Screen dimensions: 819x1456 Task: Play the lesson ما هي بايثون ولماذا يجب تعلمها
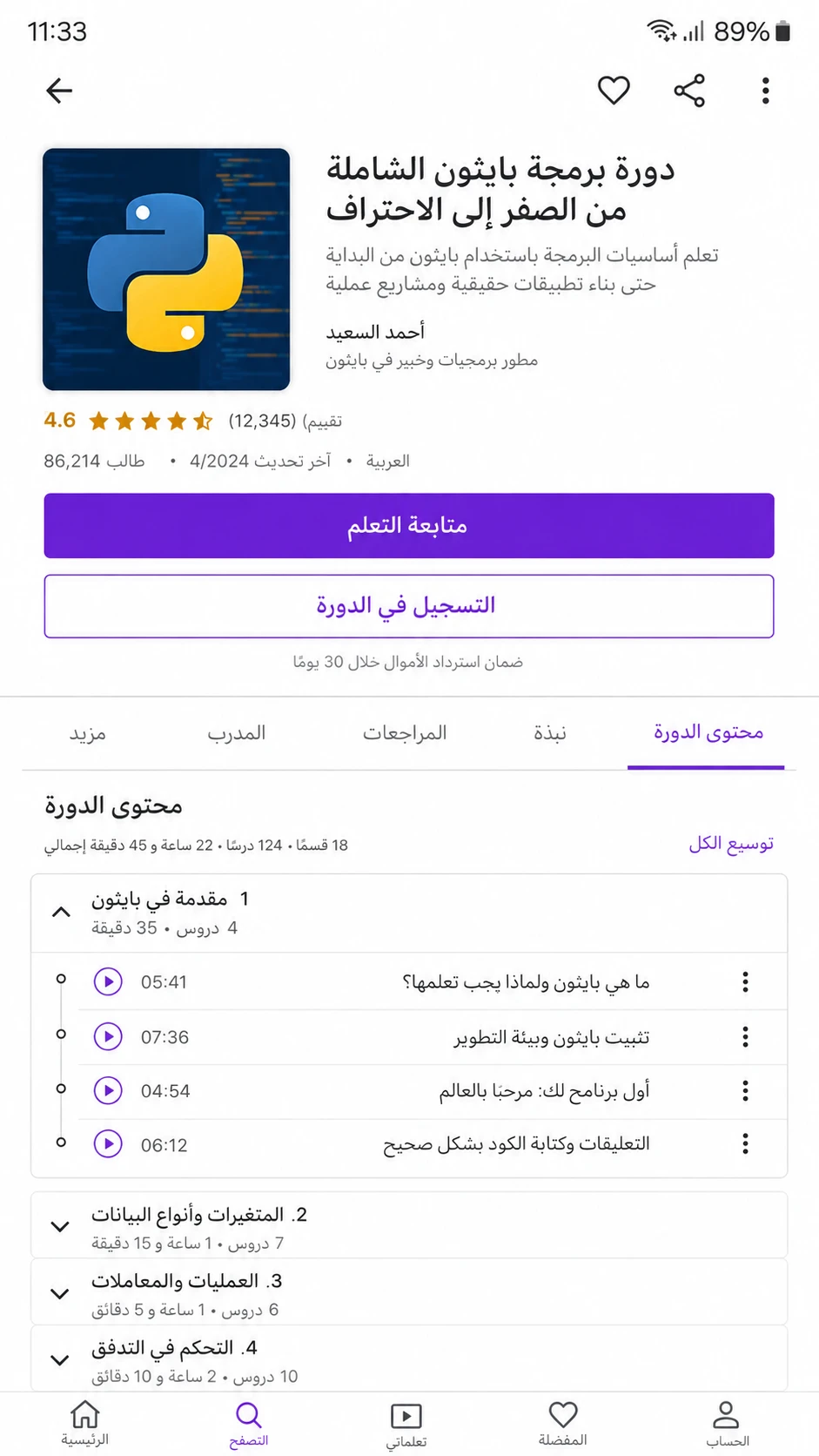(x=108, y=982)
